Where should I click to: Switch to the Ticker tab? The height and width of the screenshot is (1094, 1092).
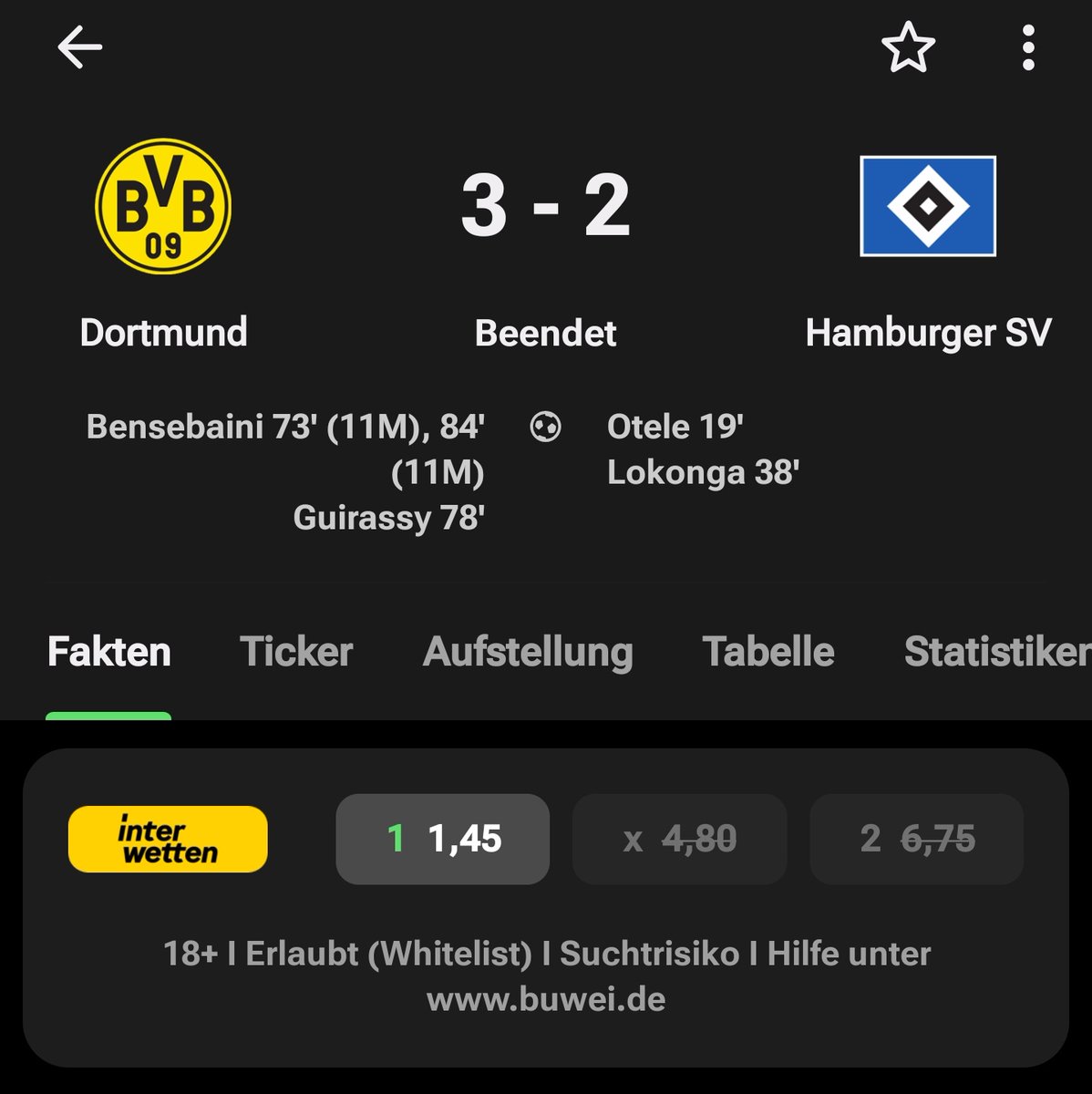pos(296,652)
